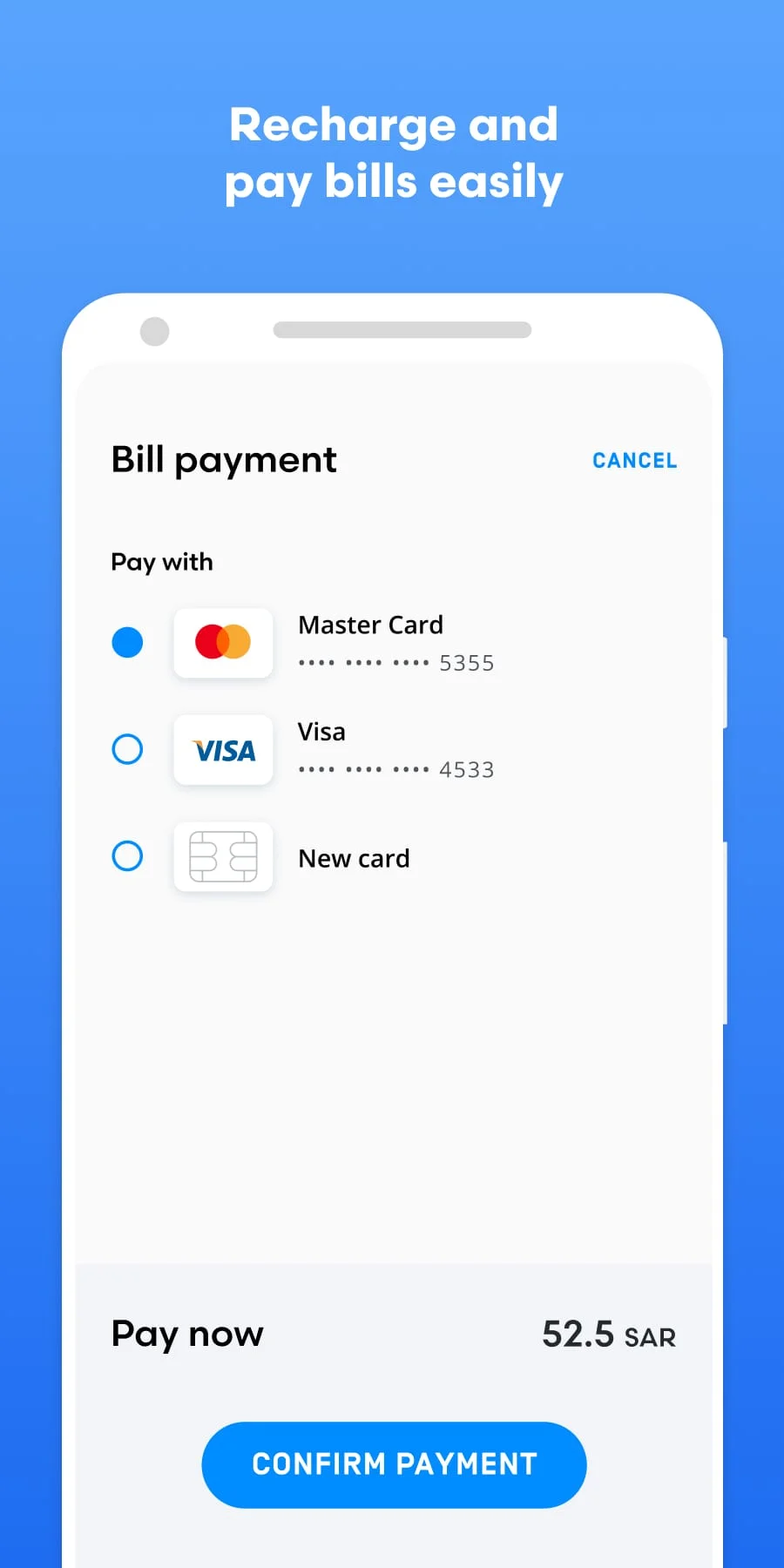The width and height of the screenshot is (784, 1568).
Task: Click the masked Visa number ending 4533
Action: pyautogui.click(x=396, y=769)
